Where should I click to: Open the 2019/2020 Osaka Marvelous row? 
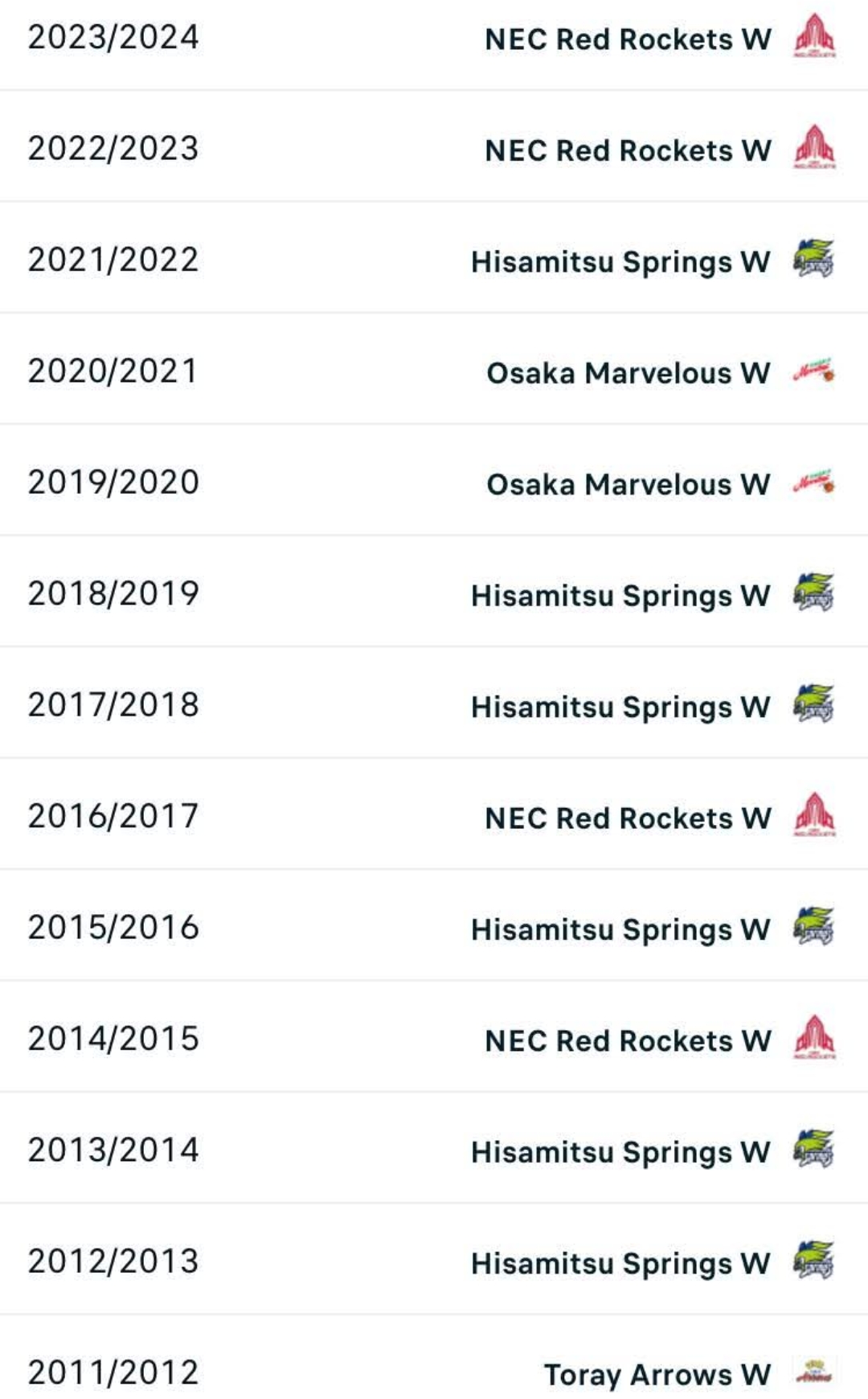tap(628, 484)
